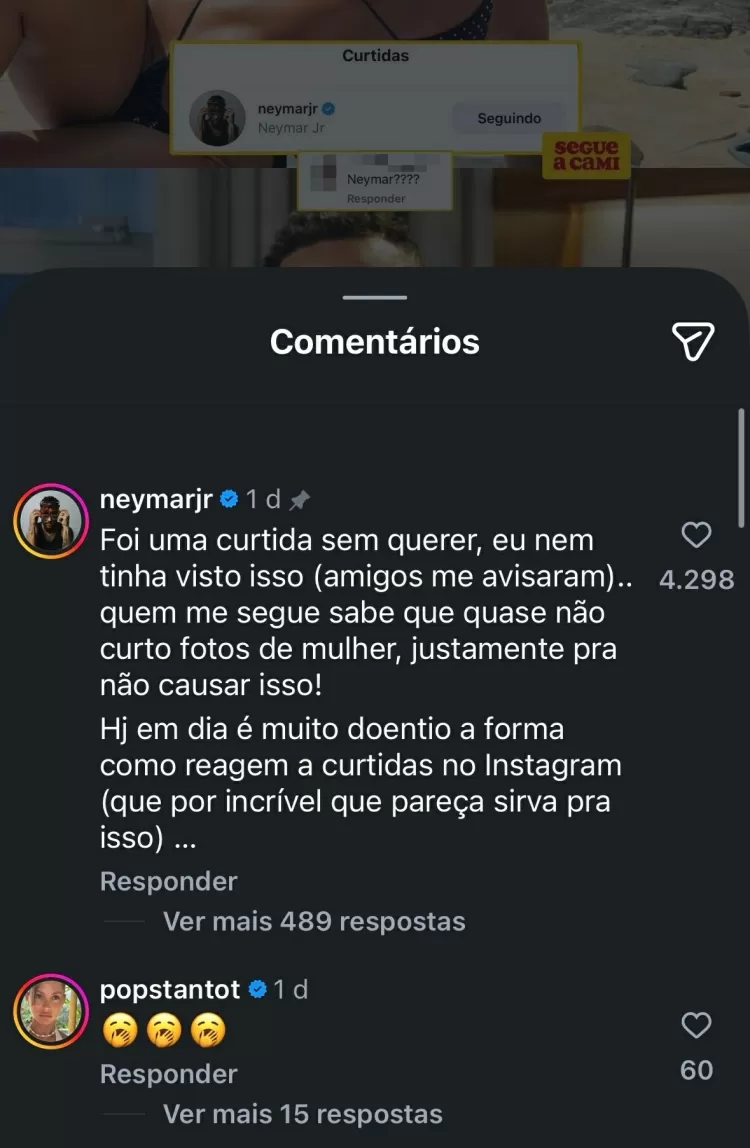This screenshot has height=1148, width=750.
Task: Reply to popstantot's comment
Action: point(168,1074)
